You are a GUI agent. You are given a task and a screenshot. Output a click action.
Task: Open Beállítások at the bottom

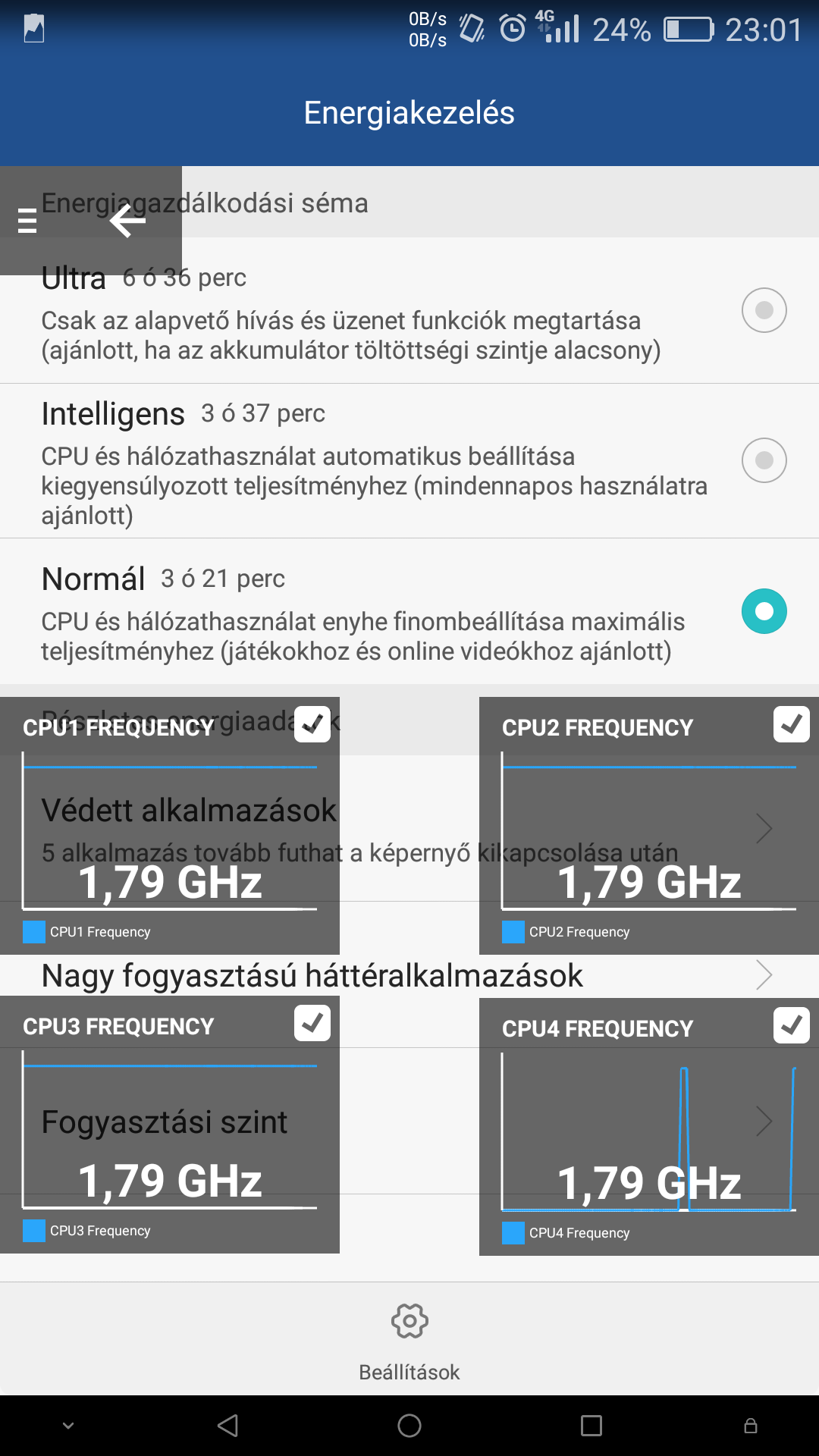pos(409,1341)
